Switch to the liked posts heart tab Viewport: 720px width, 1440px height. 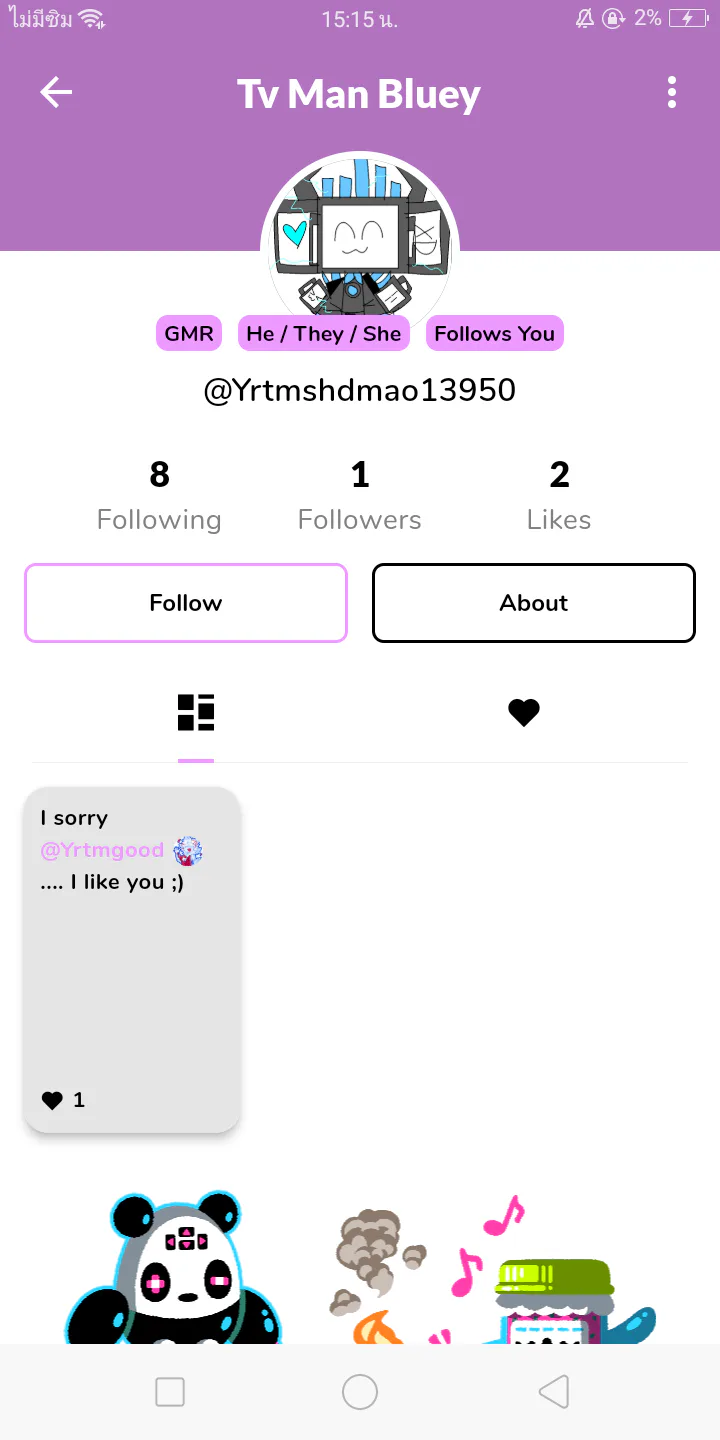point(524,713)
